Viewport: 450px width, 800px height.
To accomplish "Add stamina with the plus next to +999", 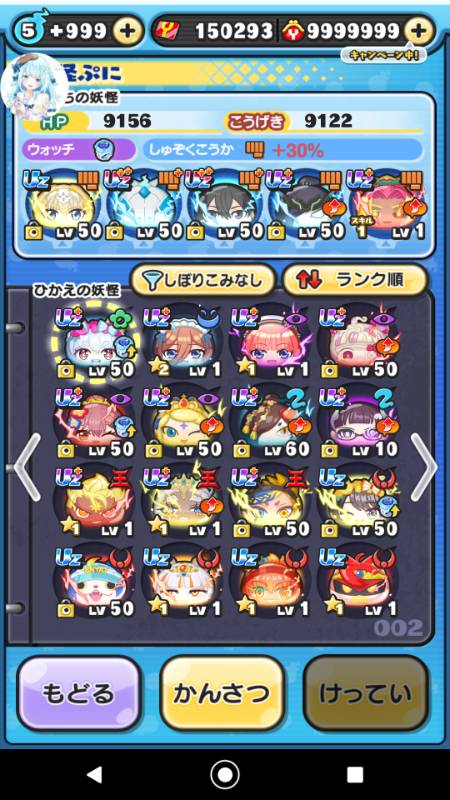I will coord(128,32).
